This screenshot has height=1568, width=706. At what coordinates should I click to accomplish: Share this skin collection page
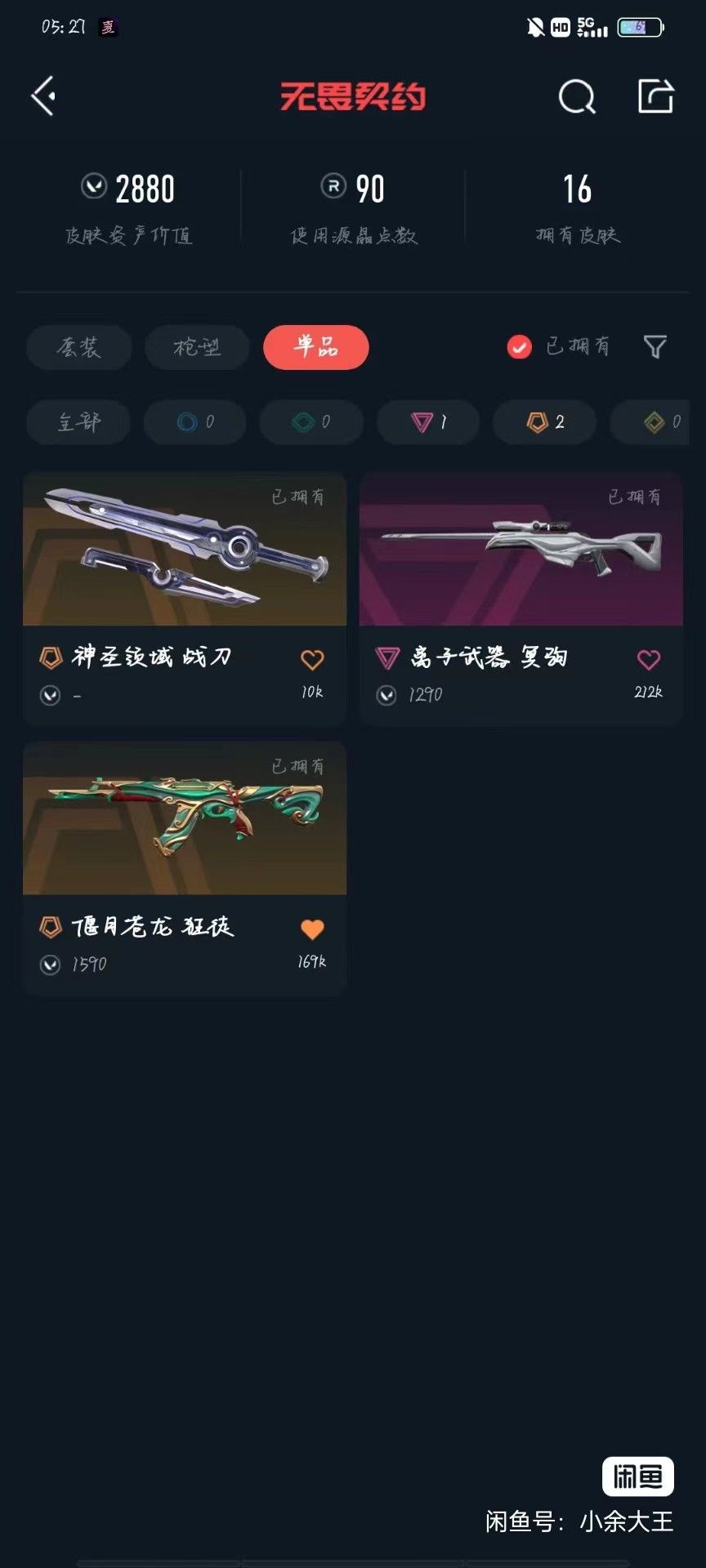655,96
